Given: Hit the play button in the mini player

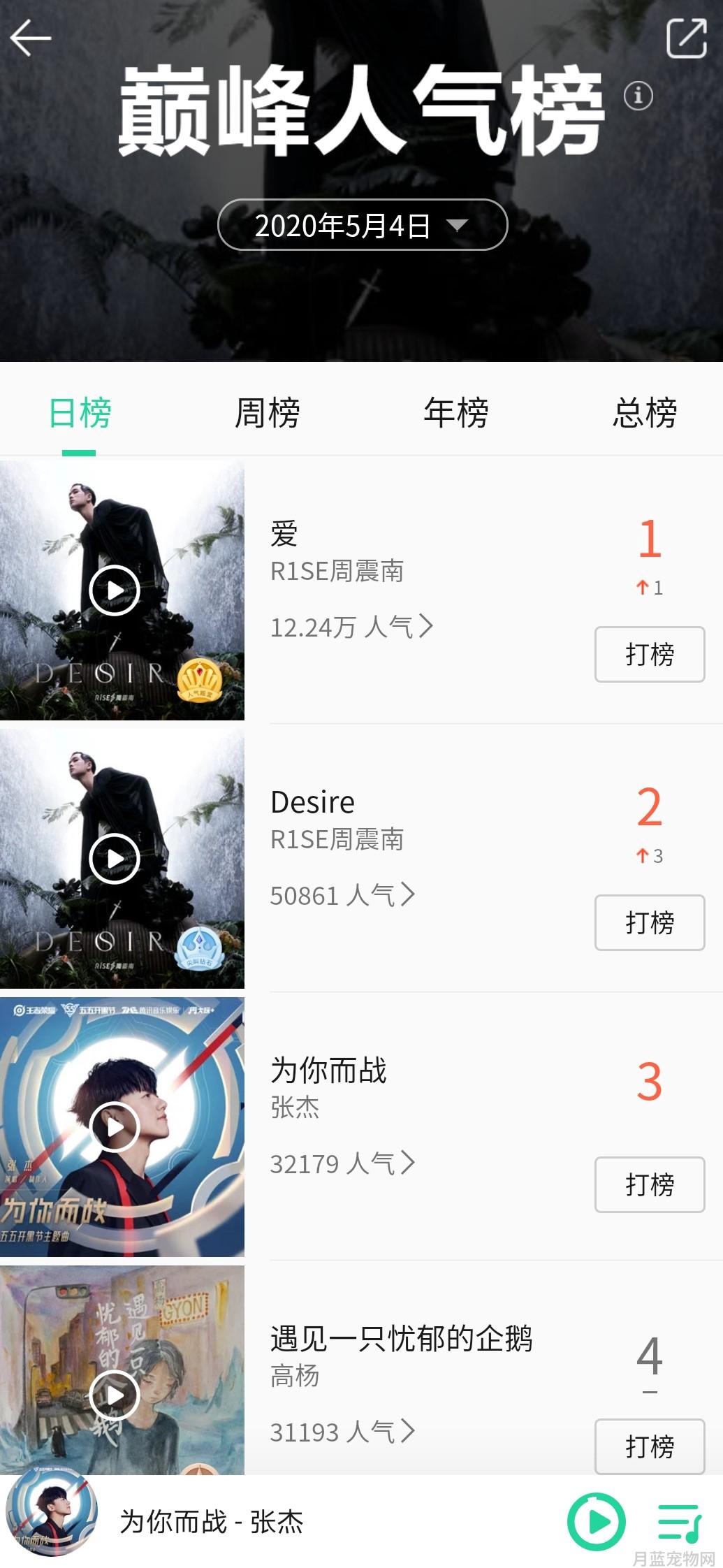Looking at the screenshot, I should pos(596,1521).
